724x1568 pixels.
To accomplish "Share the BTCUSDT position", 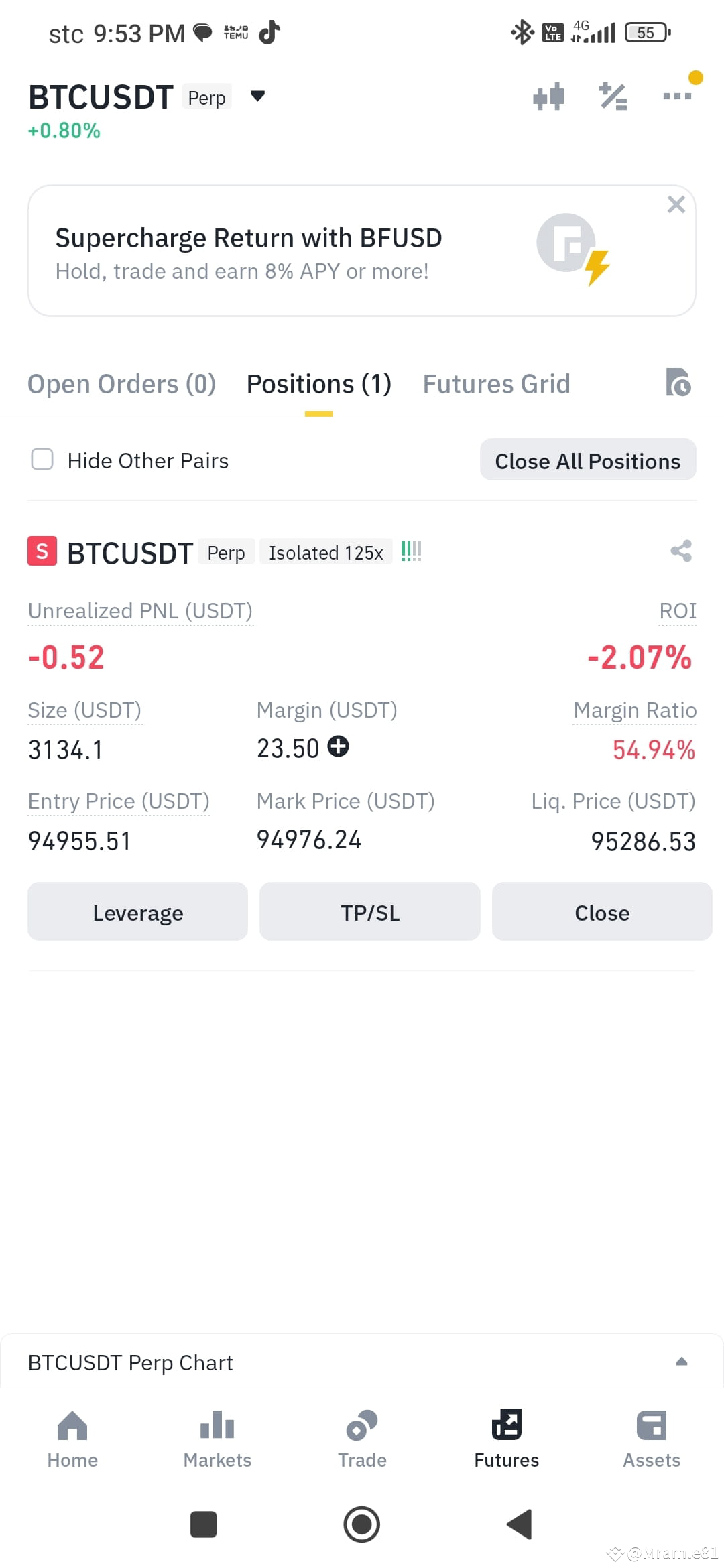I will [680, 551].
